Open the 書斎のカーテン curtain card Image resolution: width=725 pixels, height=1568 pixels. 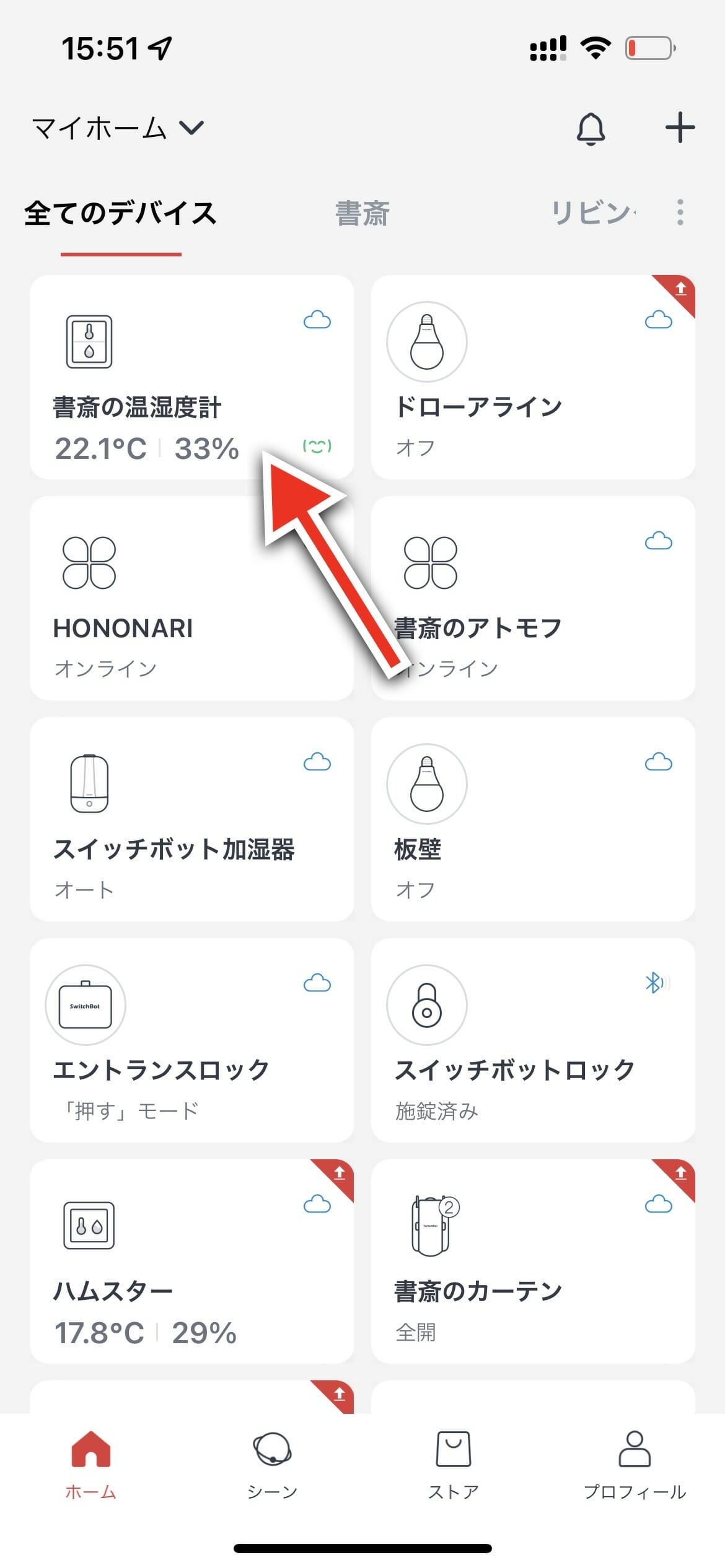click(x=533, y=1261)
